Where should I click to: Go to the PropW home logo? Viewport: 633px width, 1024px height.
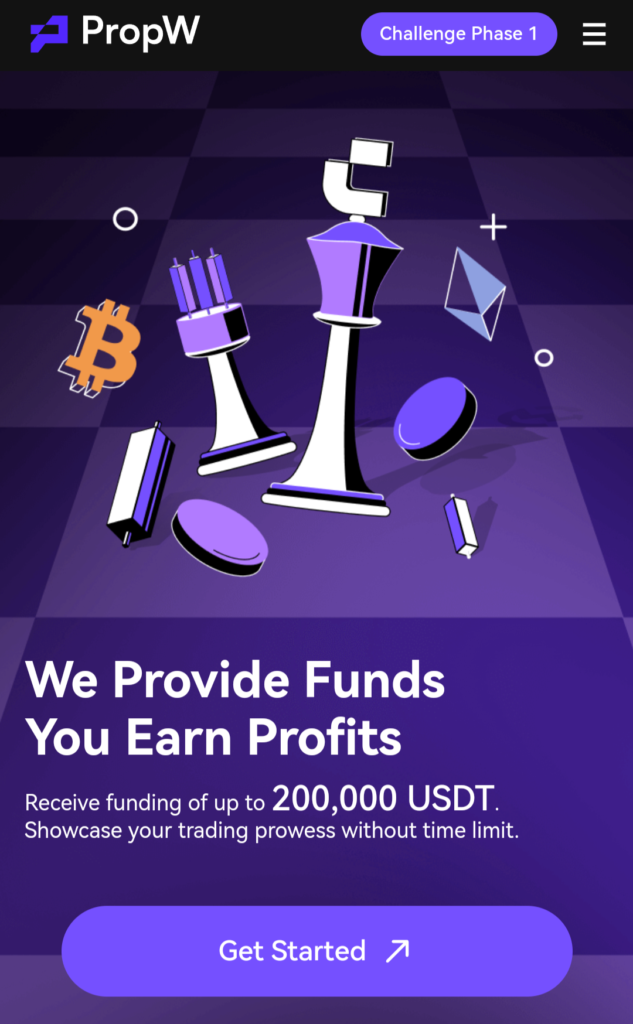(114, 33)
